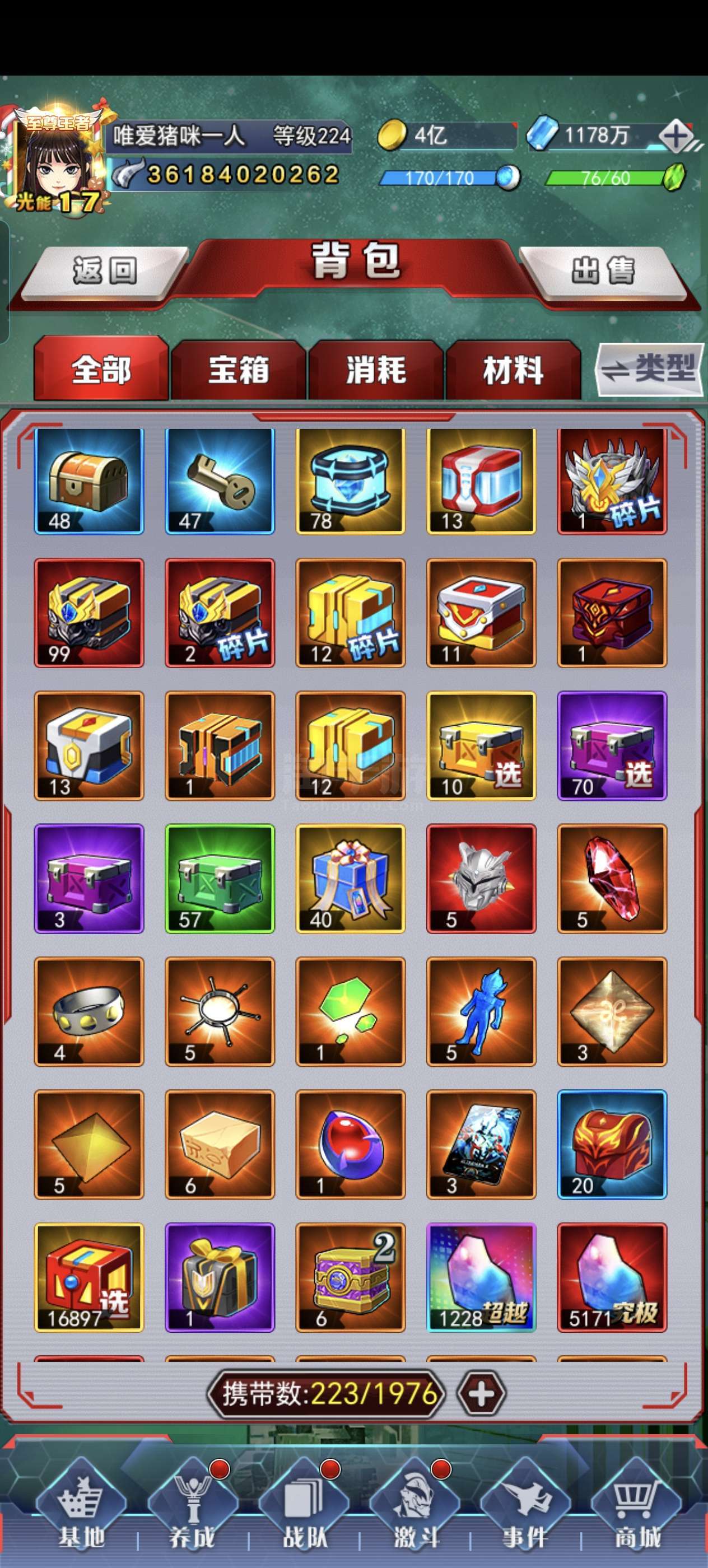708x1568 pixels.
Task: Select the 全部 tab
Action: pos(101,370)
